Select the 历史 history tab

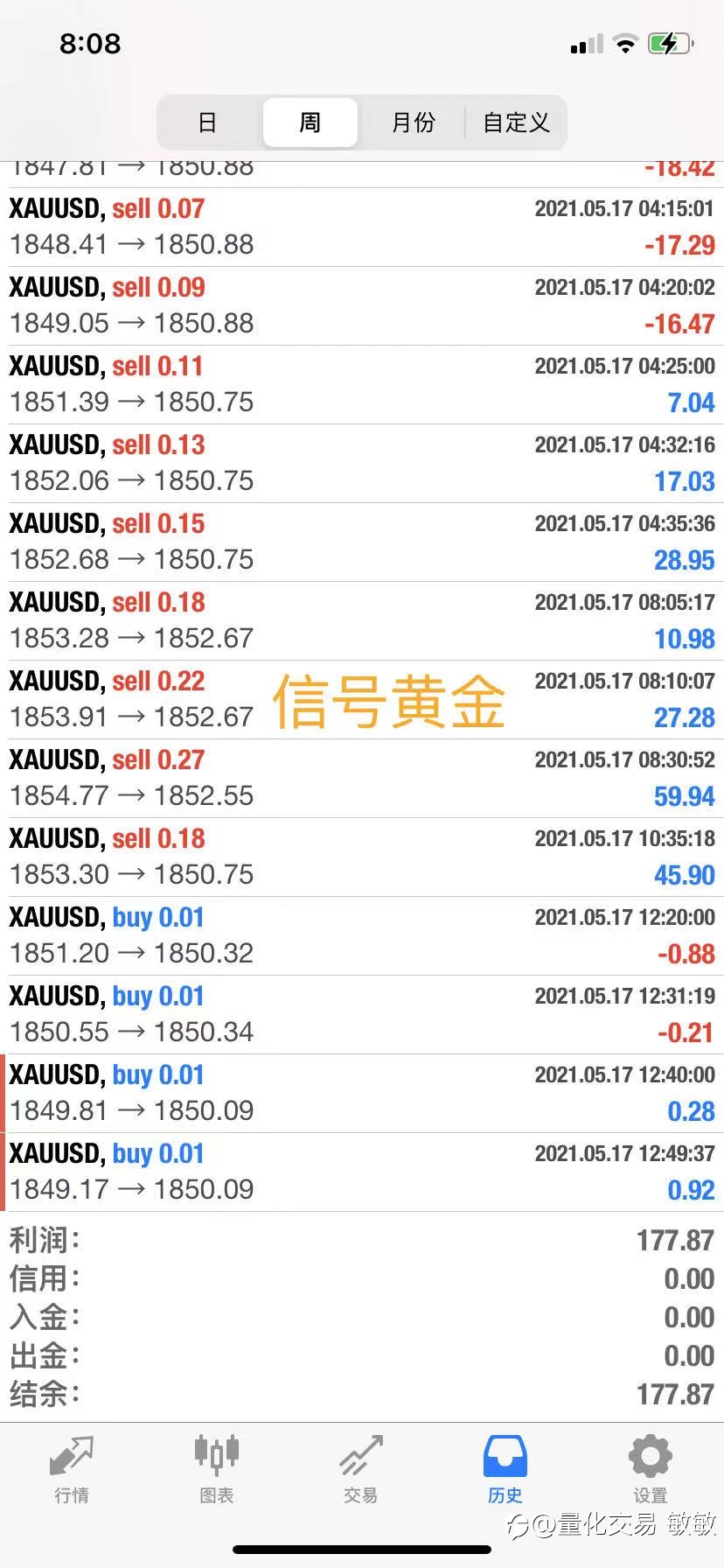pyautogui.click(x=505, y=1470)
